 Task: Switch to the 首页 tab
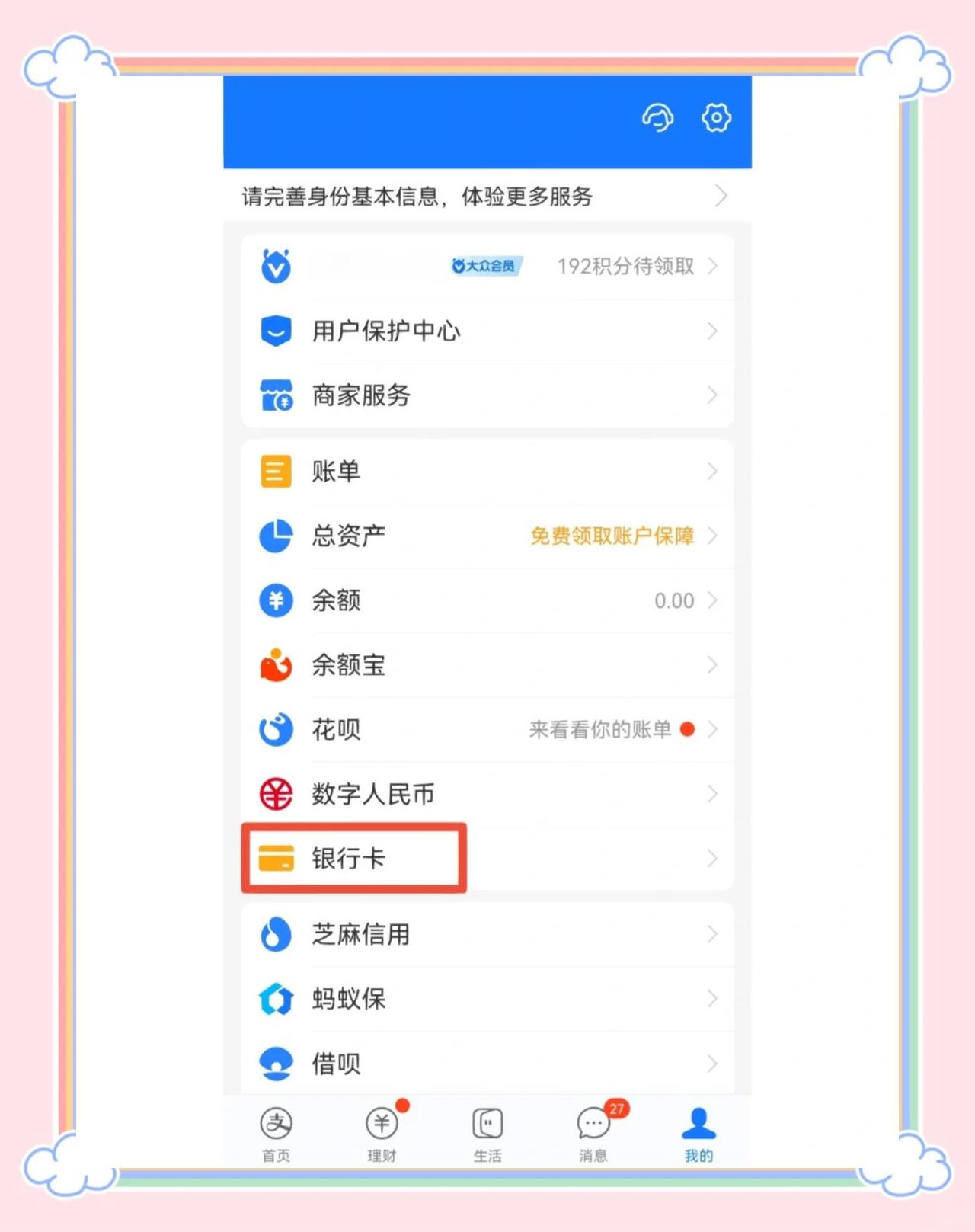coord(276,1134)
